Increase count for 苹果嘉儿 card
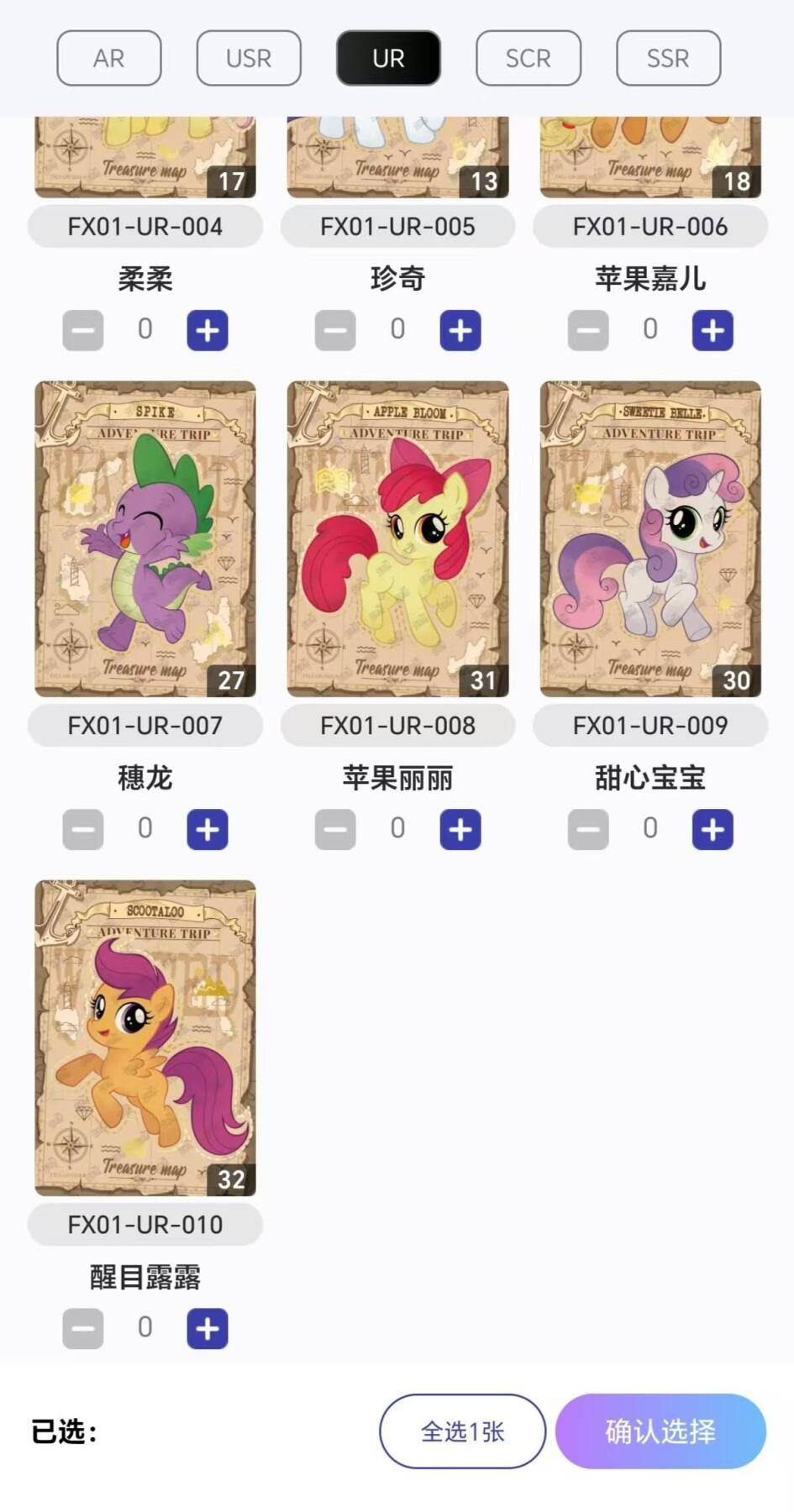794x1512 pixels. 712,330
